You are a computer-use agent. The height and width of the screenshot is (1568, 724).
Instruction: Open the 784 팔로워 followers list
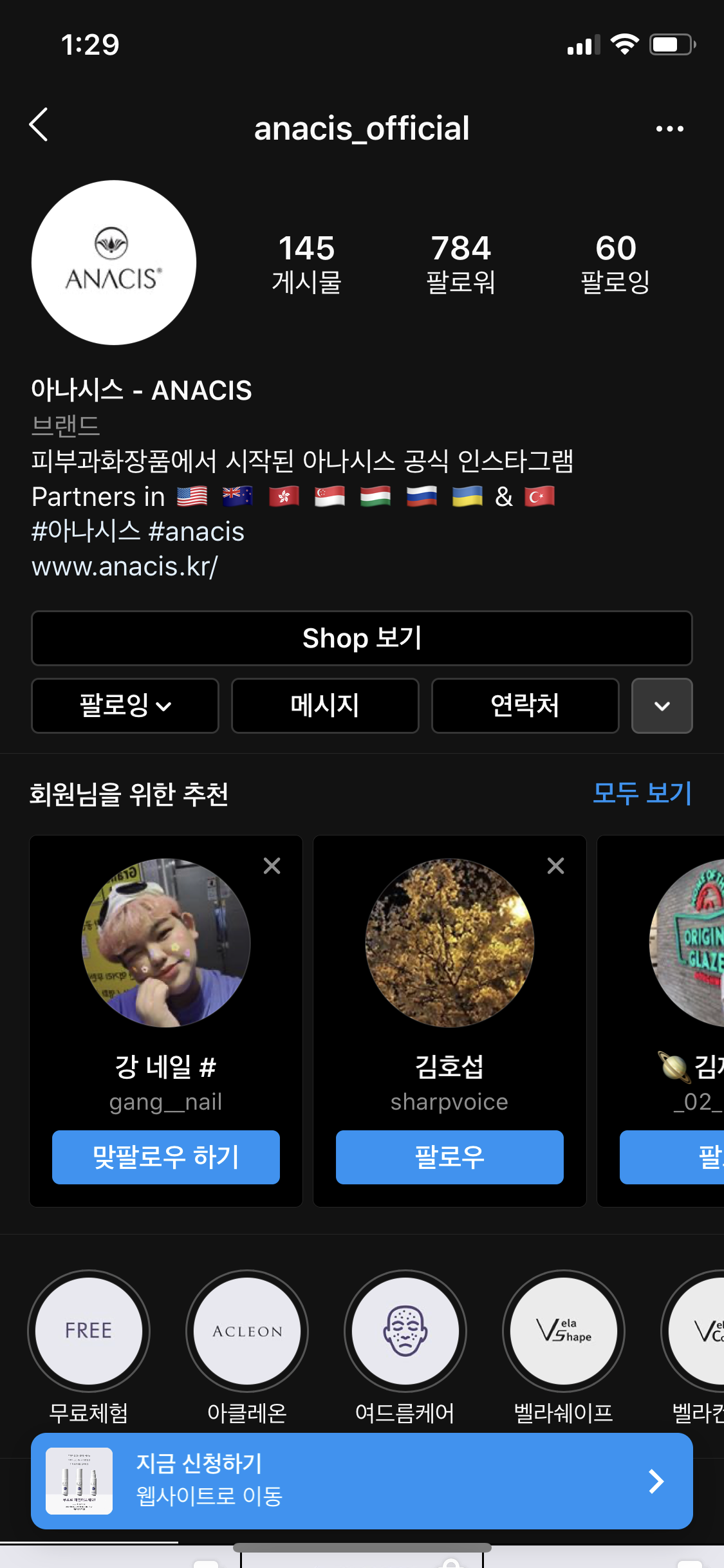click(x=461, y=264)
